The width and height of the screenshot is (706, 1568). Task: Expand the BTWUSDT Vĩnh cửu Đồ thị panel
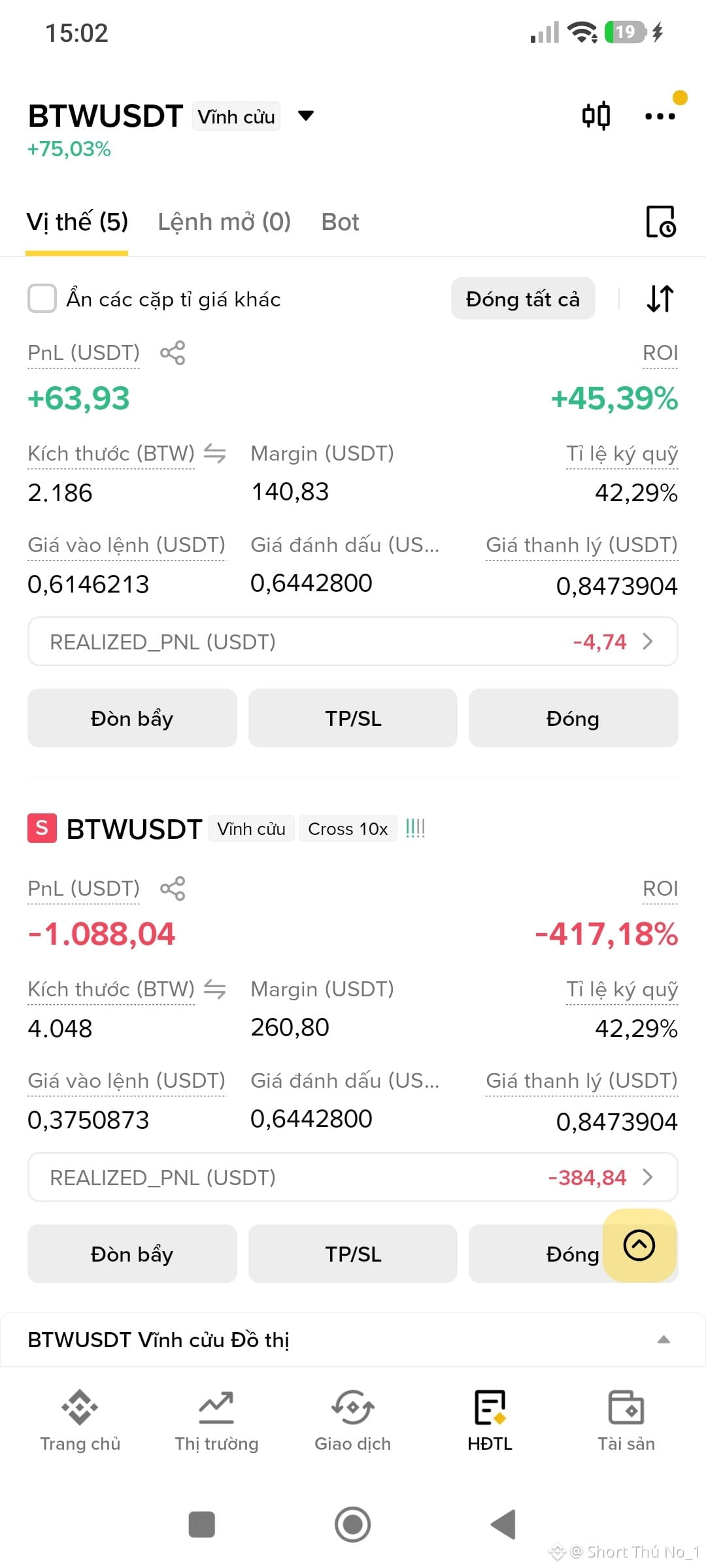[x=353, y=1340]
